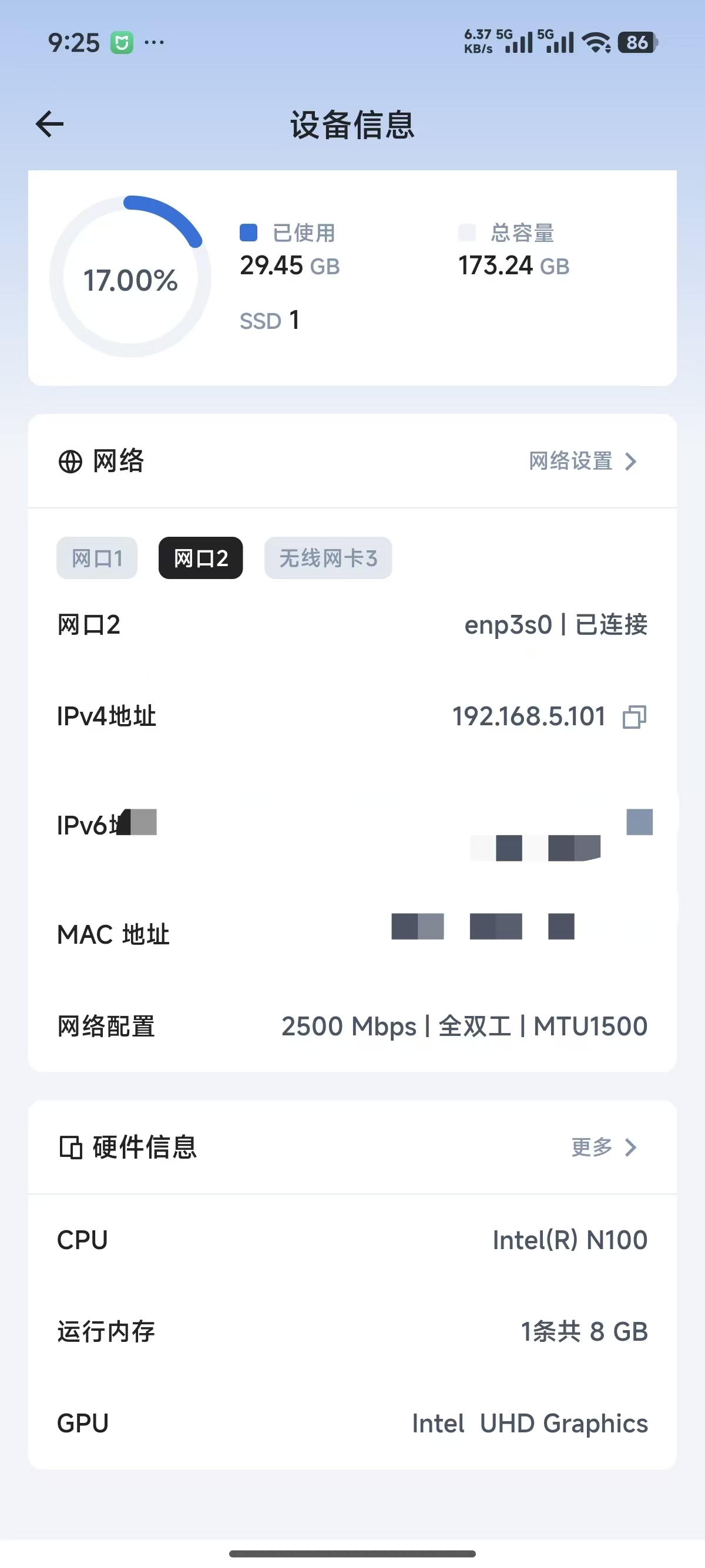705x1568 pixels.
Task: Select the 网口2 tab
Action: (200, 557)
